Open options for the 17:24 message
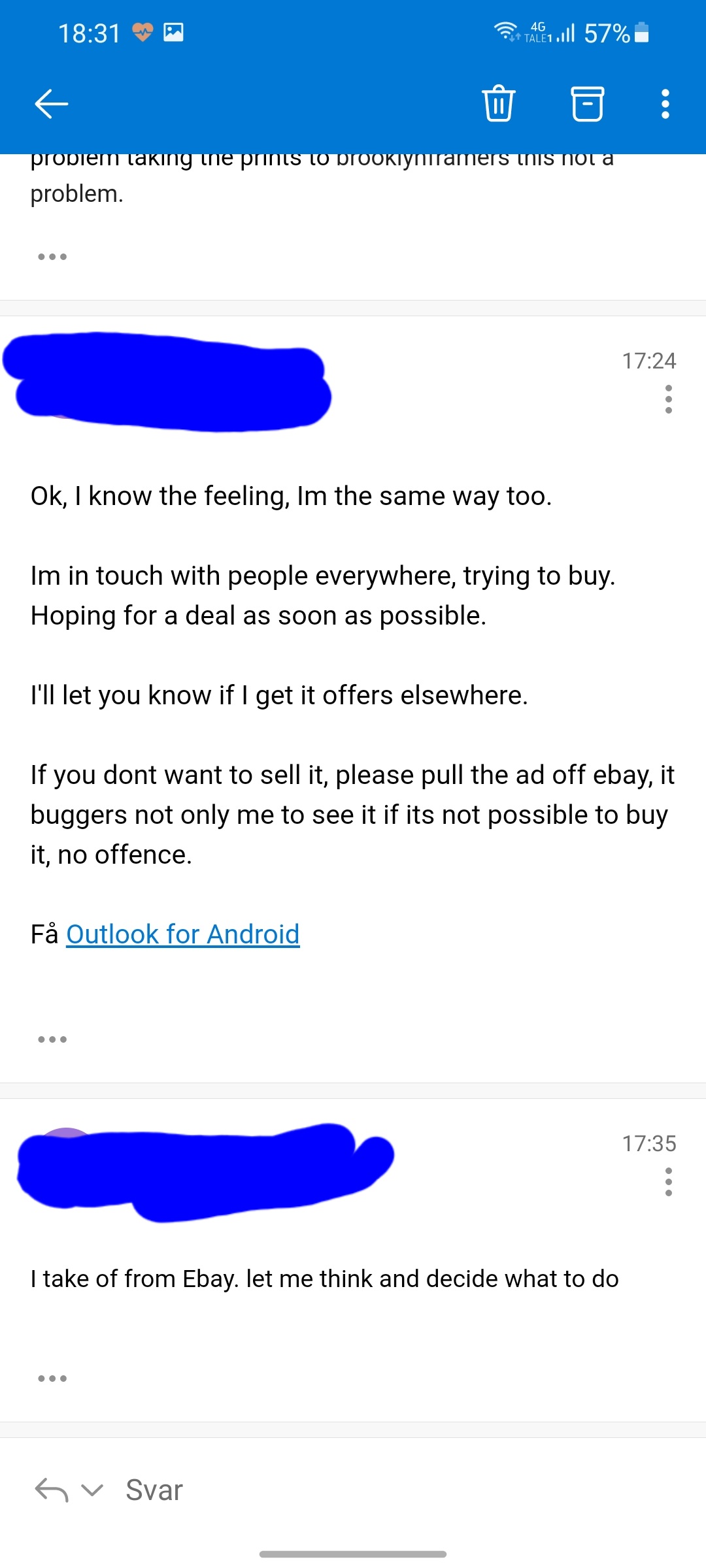 click(668, 399)
